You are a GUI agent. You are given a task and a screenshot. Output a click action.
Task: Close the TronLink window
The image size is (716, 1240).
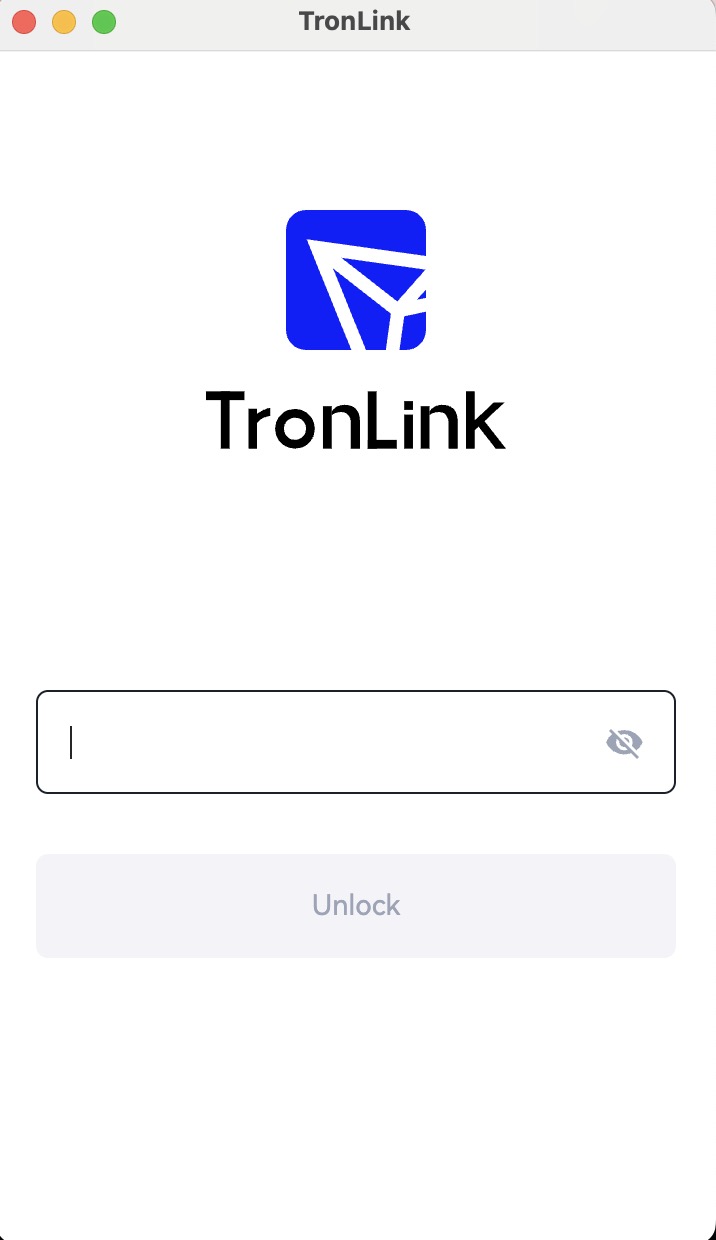pos(24,22)
